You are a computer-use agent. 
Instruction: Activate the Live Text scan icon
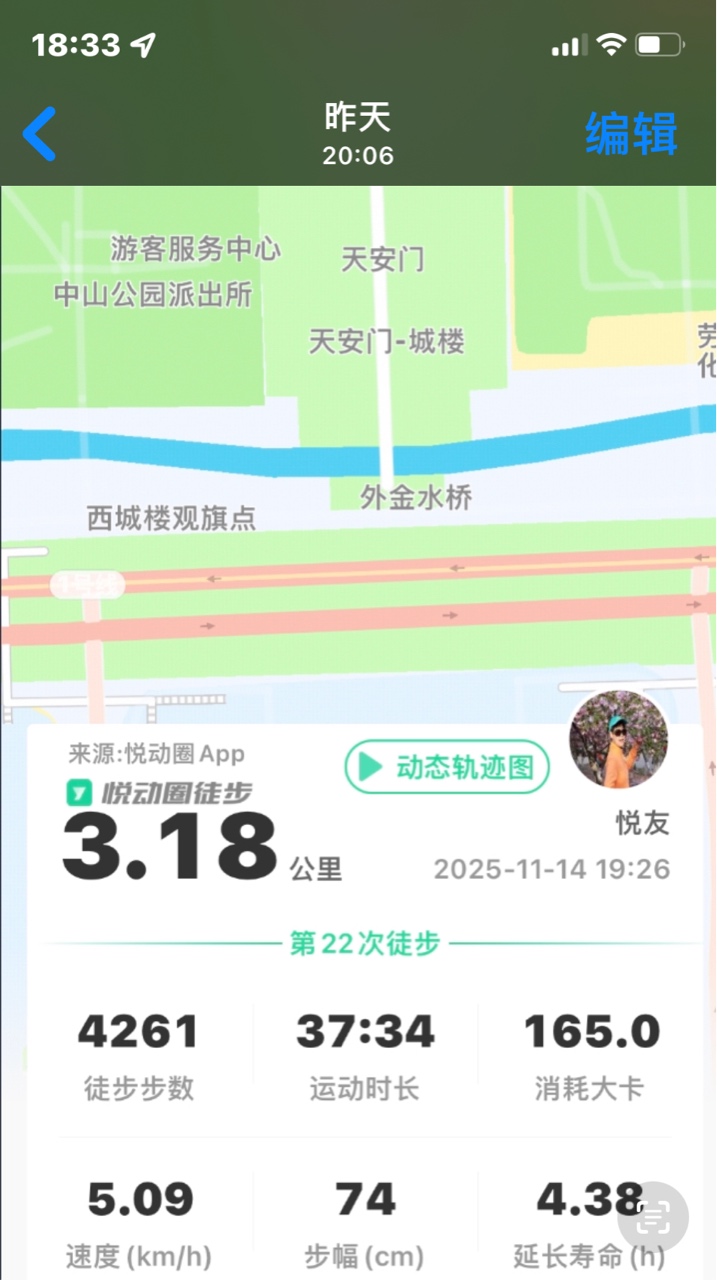pyautogui.click(x=653, y=1217)
